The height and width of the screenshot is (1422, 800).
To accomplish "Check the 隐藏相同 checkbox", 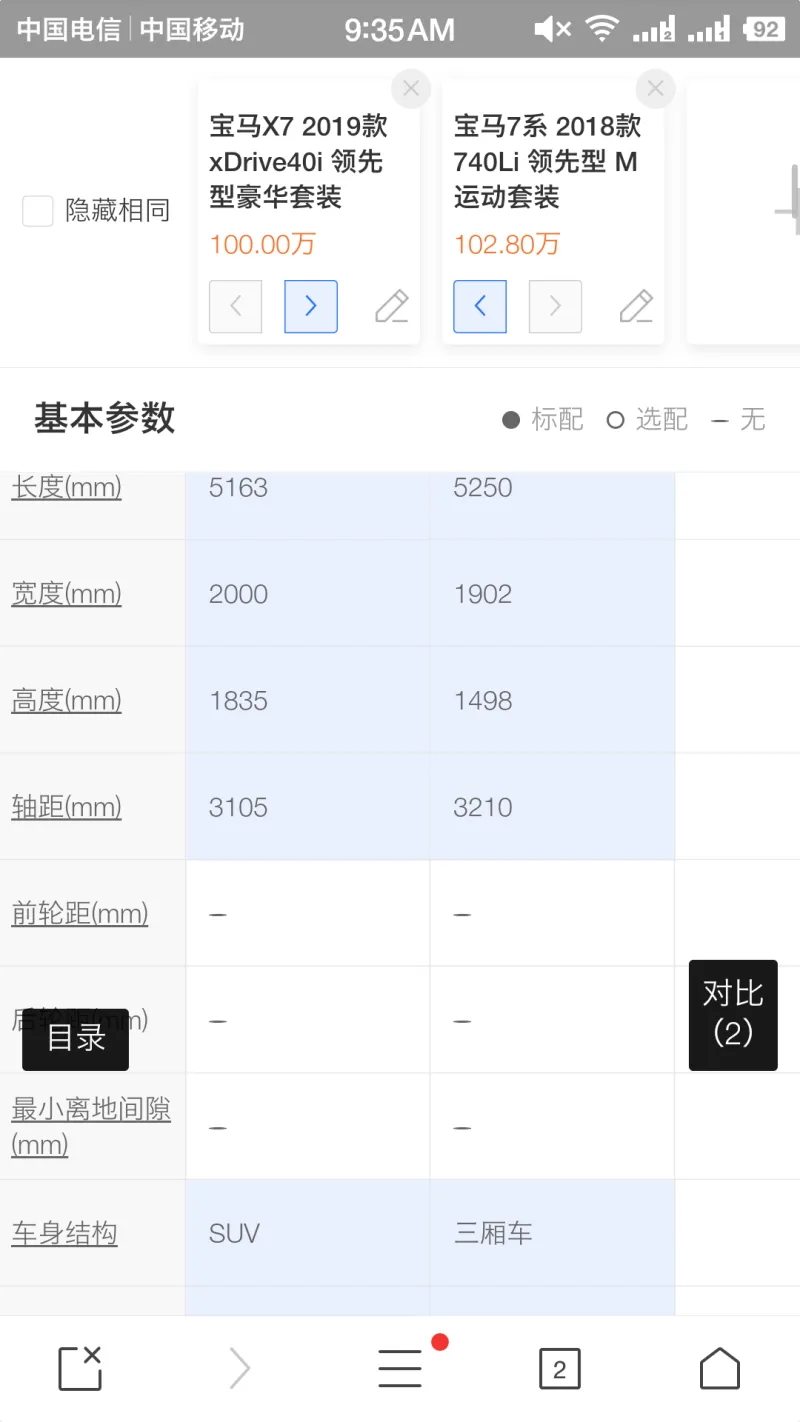I will click(38, 211).
